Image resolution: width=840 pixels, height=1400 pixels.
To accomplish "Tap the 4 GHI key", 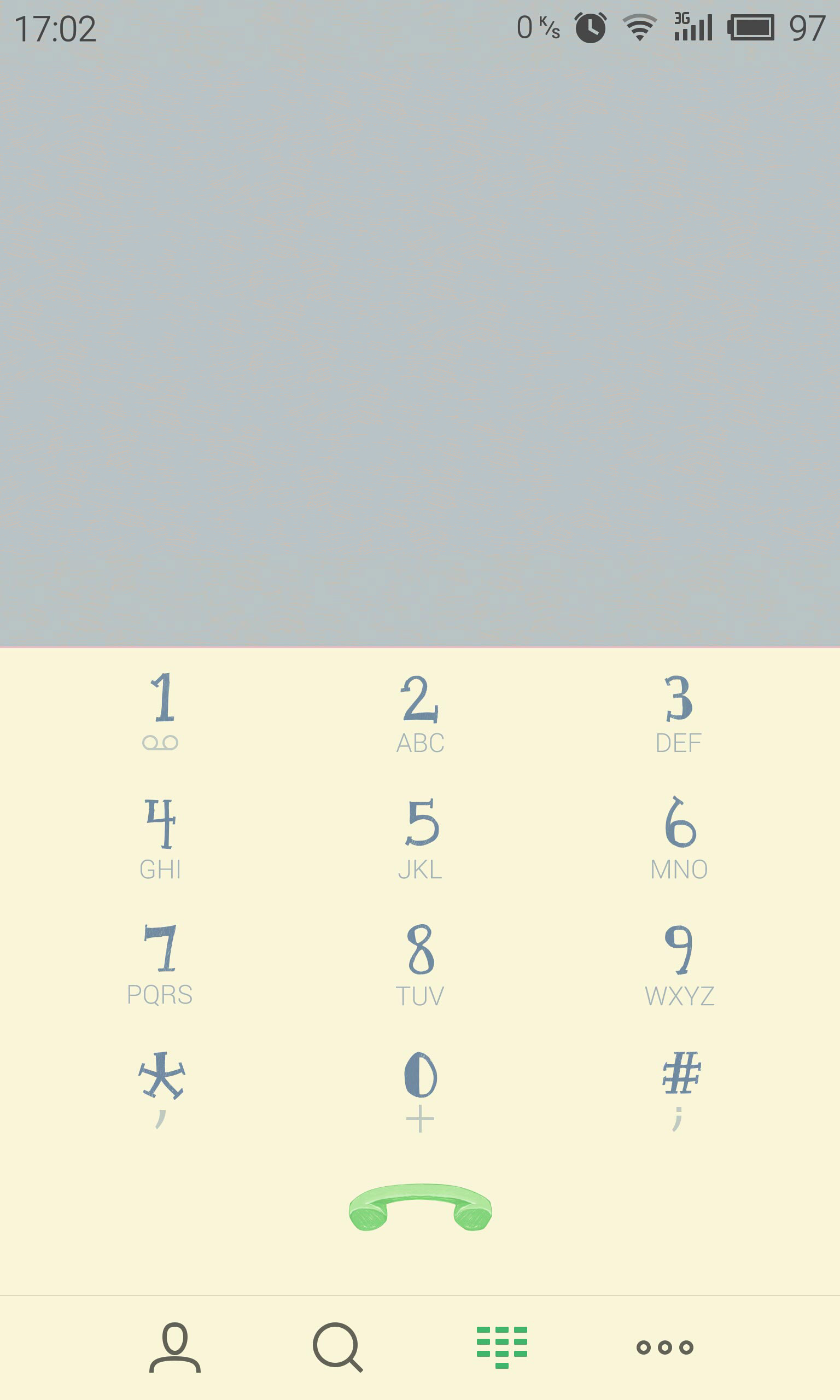I will coord(161,839).
